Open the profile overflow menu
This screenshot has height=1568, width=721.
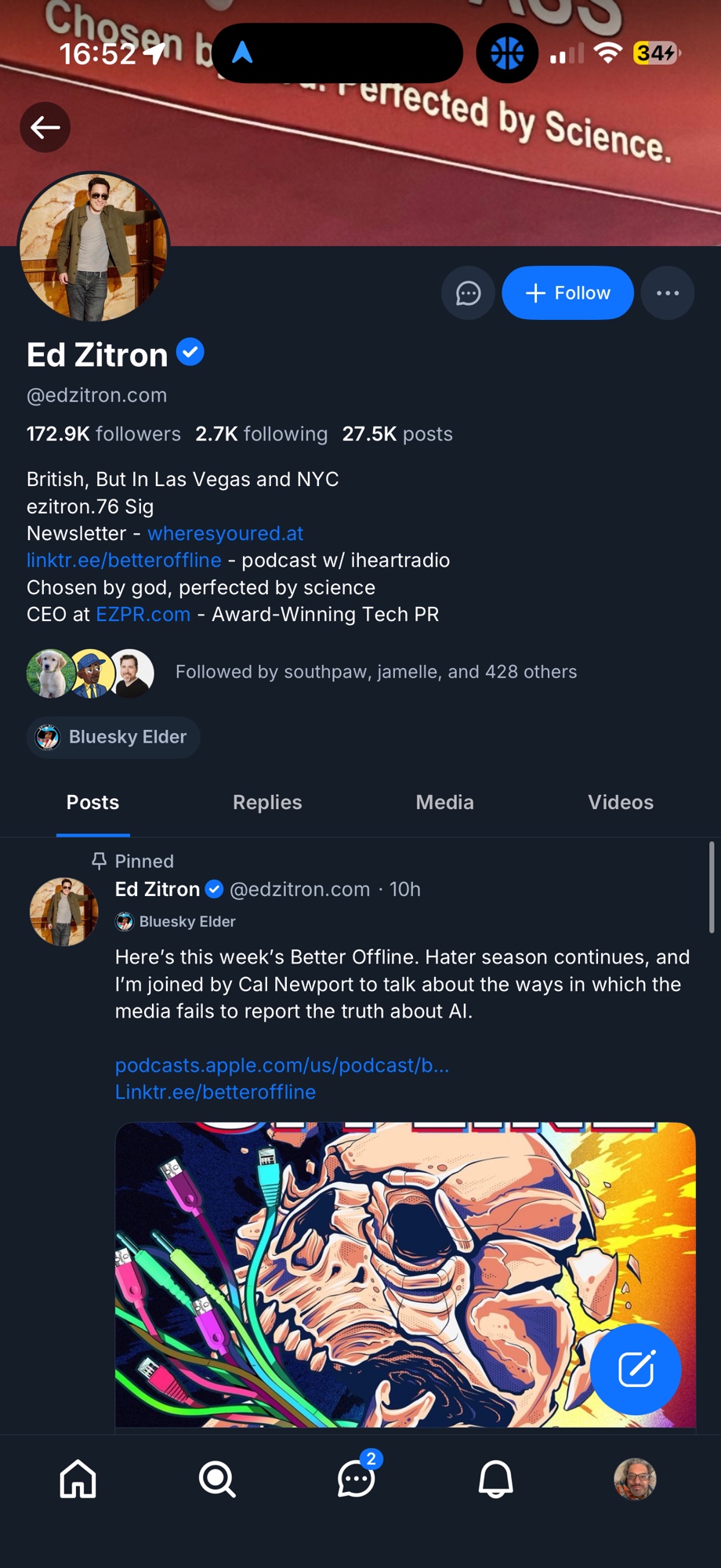(667, 293)
